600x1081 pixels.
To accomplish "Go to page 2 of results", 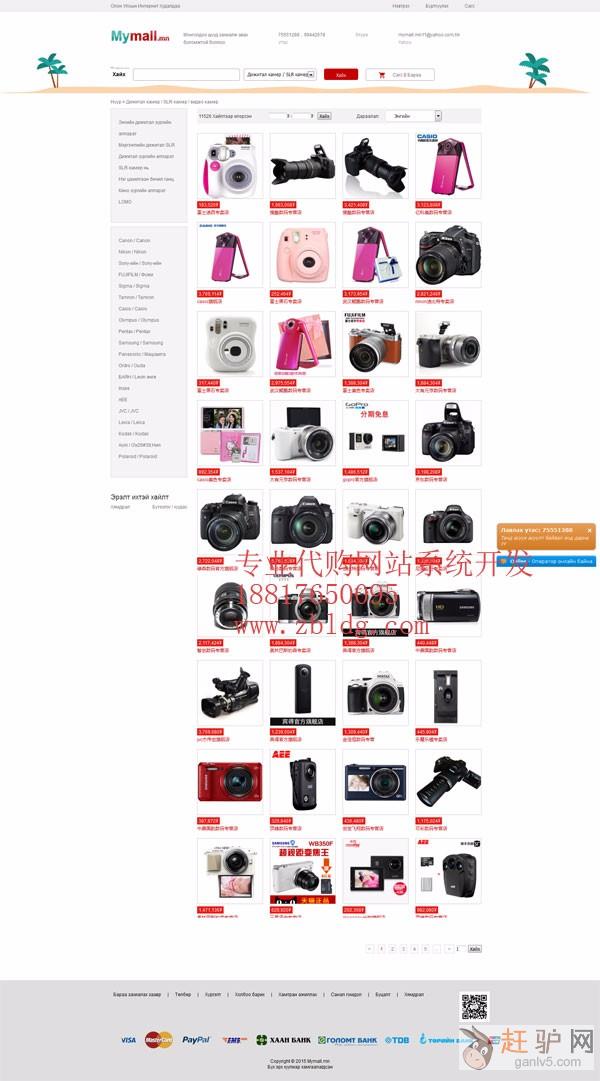I will 392,948.
